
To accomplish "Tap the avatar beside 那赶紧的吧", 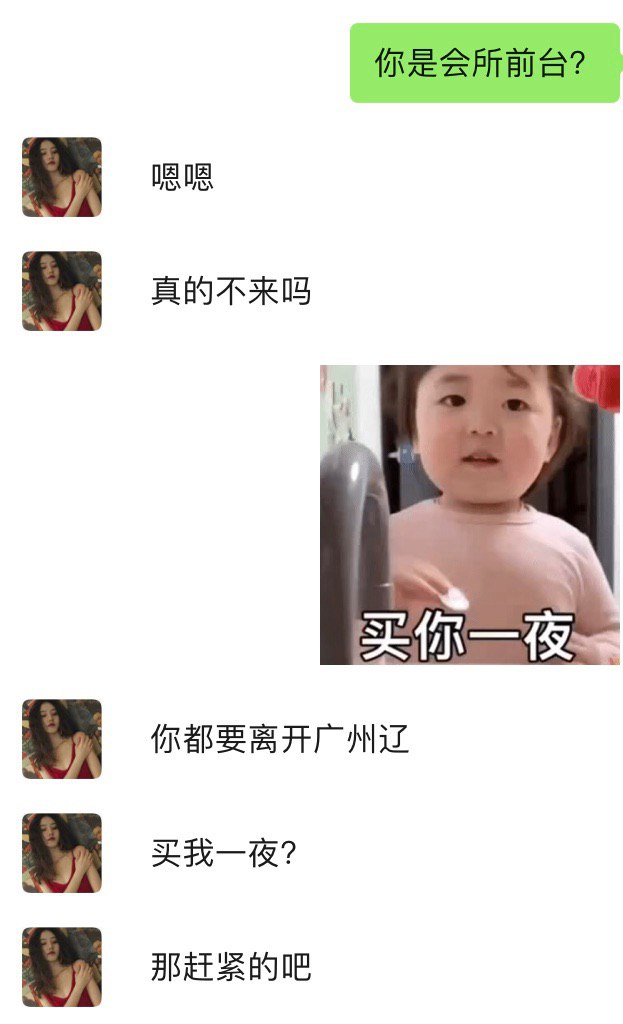I will coord(62,967).
